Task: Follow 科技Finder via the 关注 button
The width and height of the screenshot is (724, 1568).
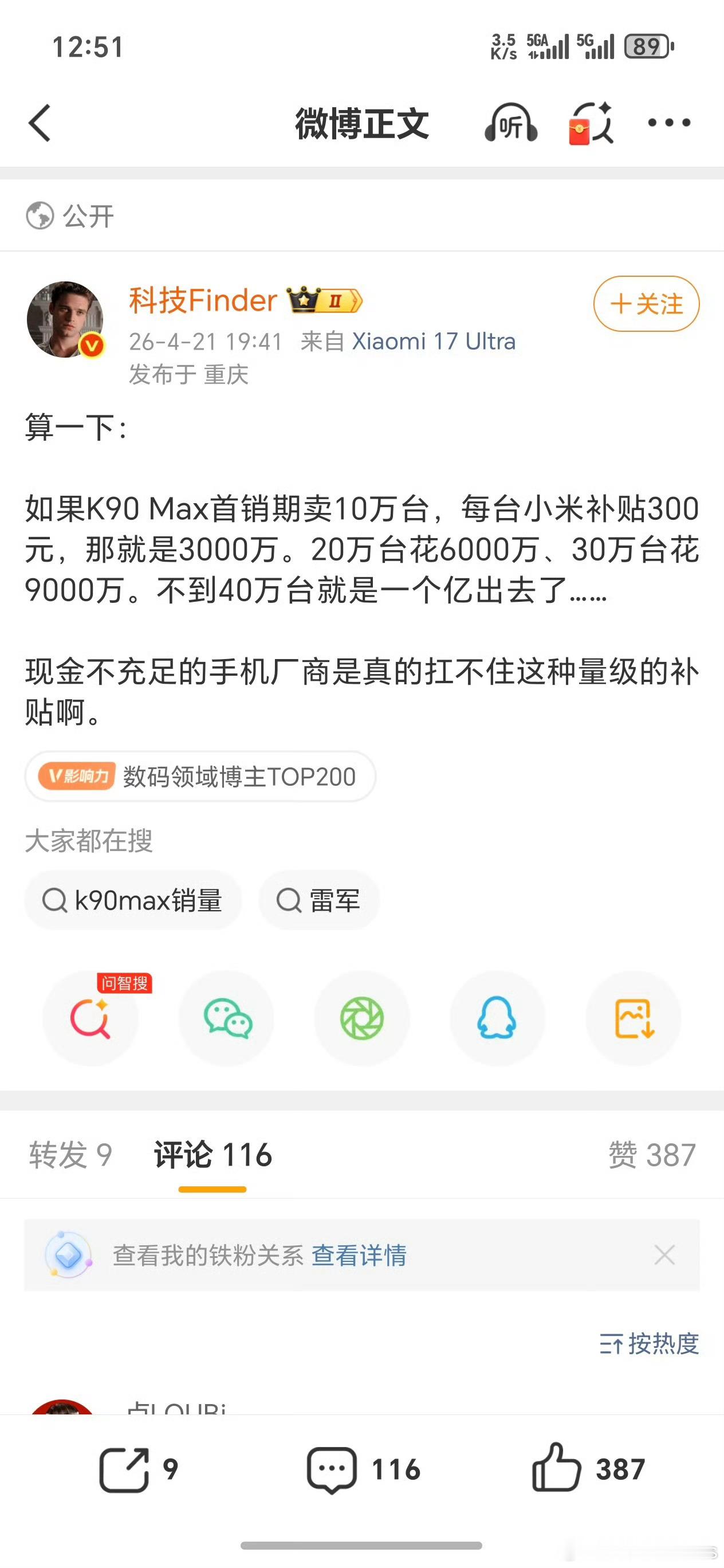Action: [646, 304]
